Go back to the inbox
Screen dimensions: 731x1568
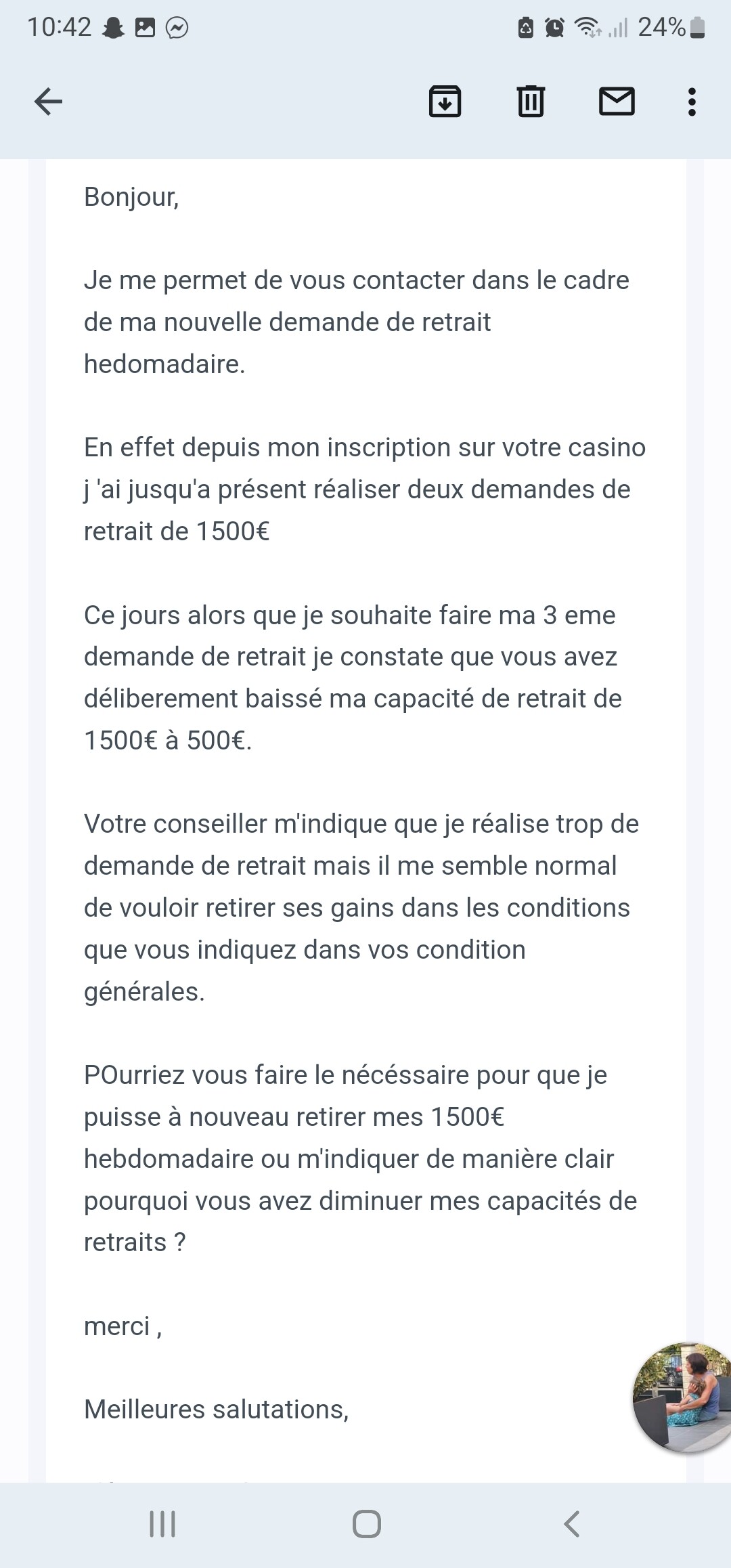tap(48, 102)
